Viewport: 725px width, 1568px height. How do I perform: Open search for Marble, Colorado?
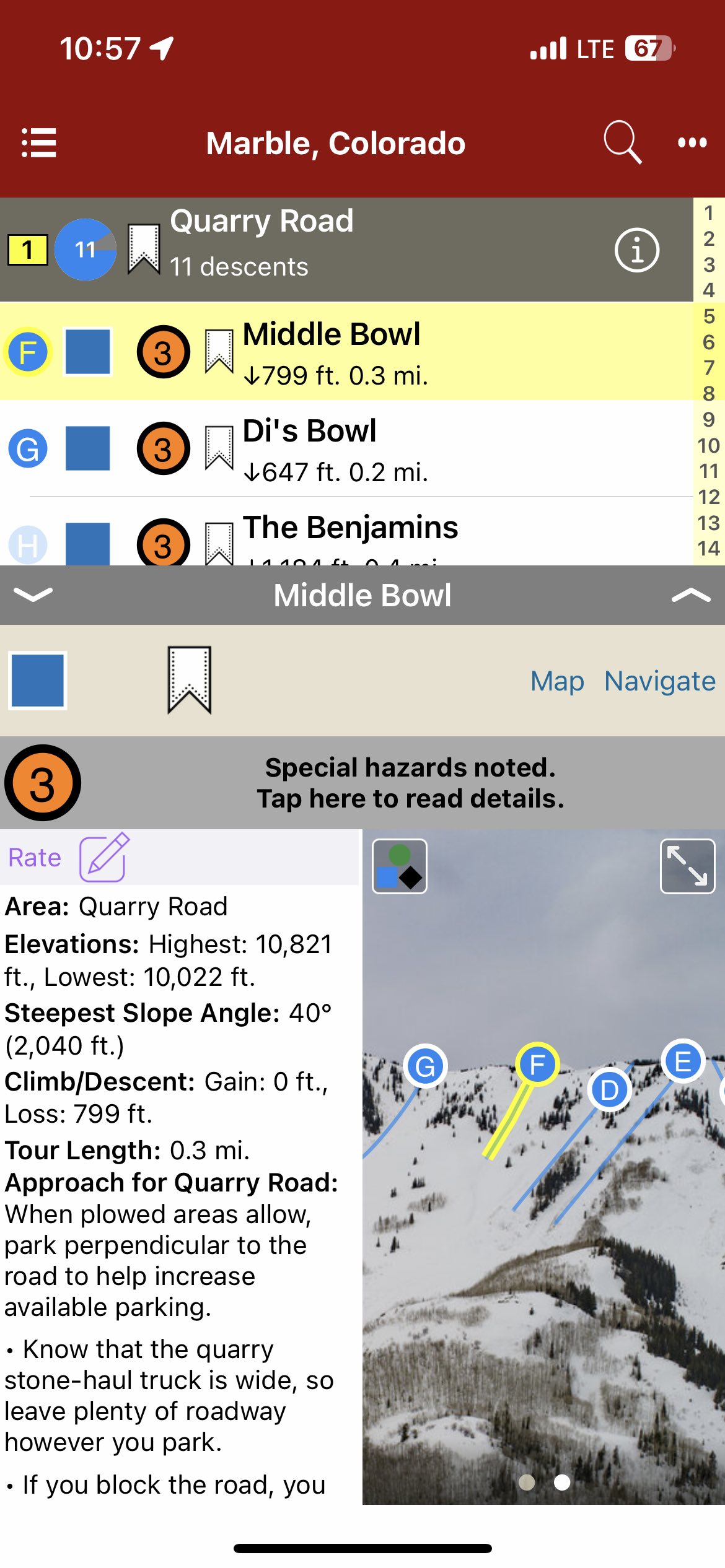[622, 143]
